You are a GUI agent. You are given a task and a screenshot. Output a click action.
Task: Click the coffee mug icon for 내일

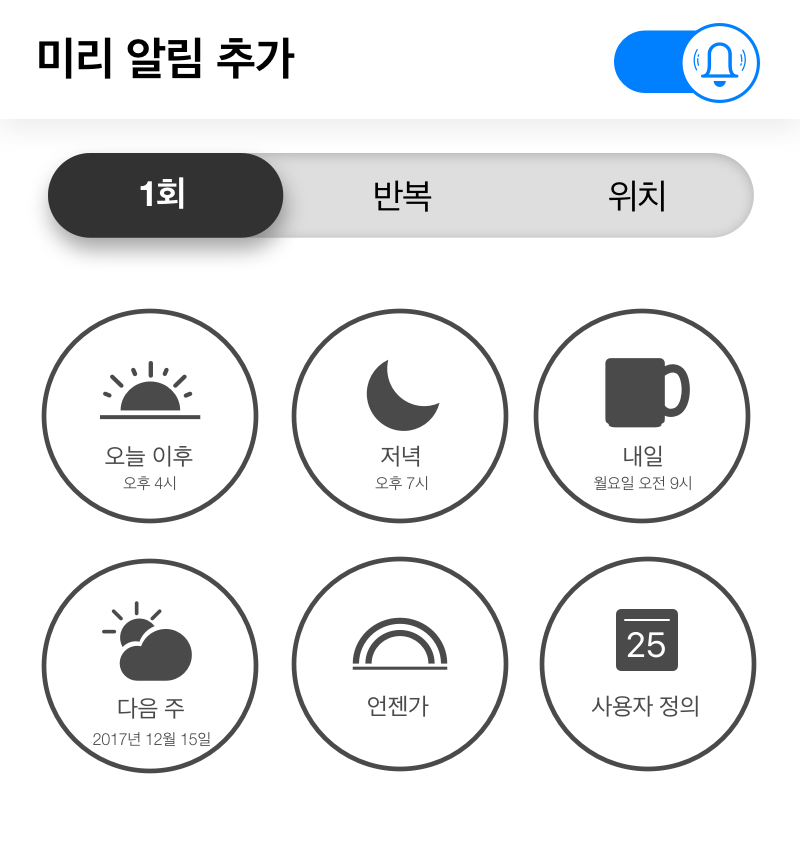[645, 390]
